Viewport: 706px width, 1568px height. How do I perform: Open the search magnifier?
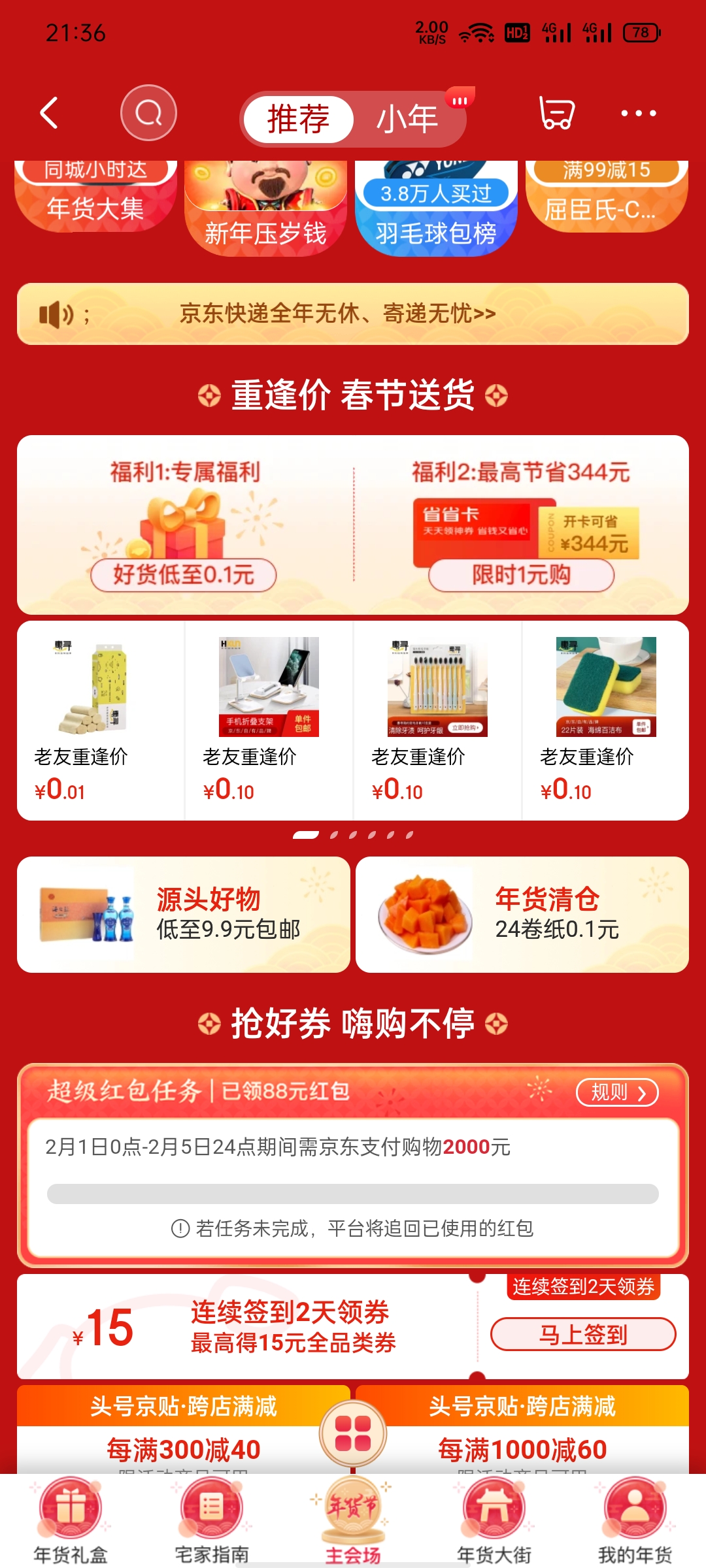pos(149,113)
